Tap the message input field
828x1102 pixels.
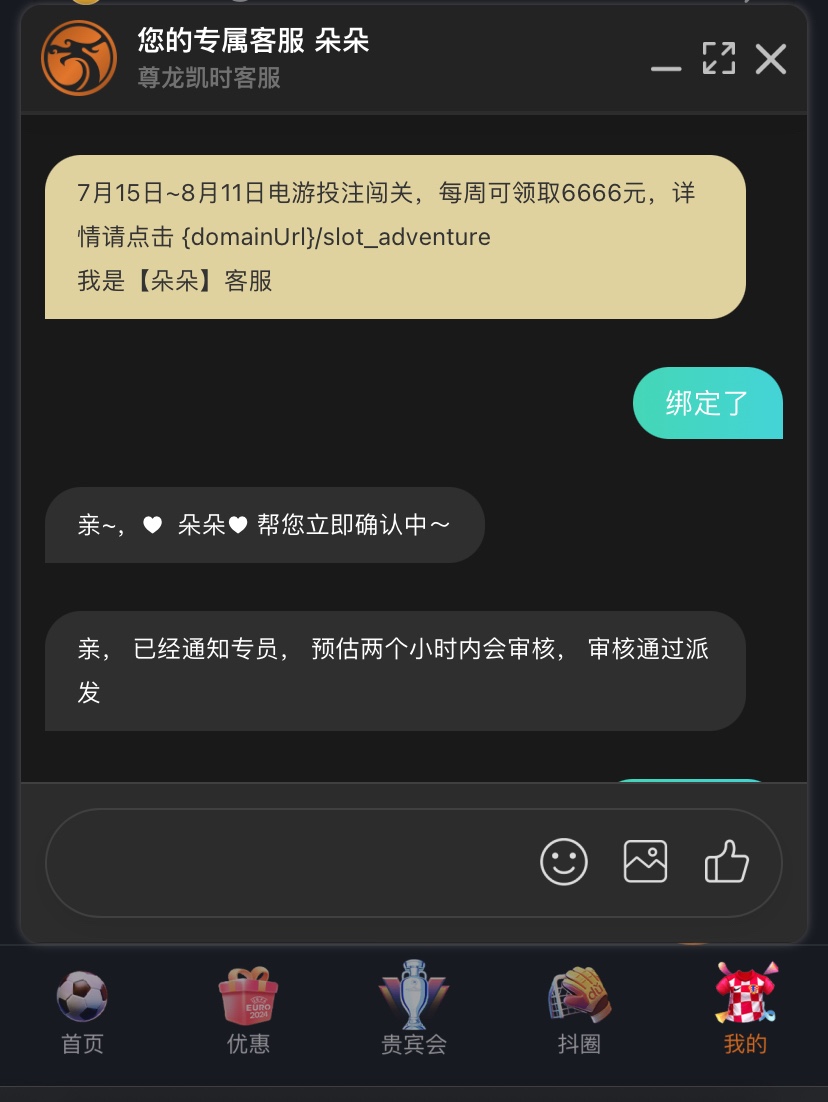(290, 862)
